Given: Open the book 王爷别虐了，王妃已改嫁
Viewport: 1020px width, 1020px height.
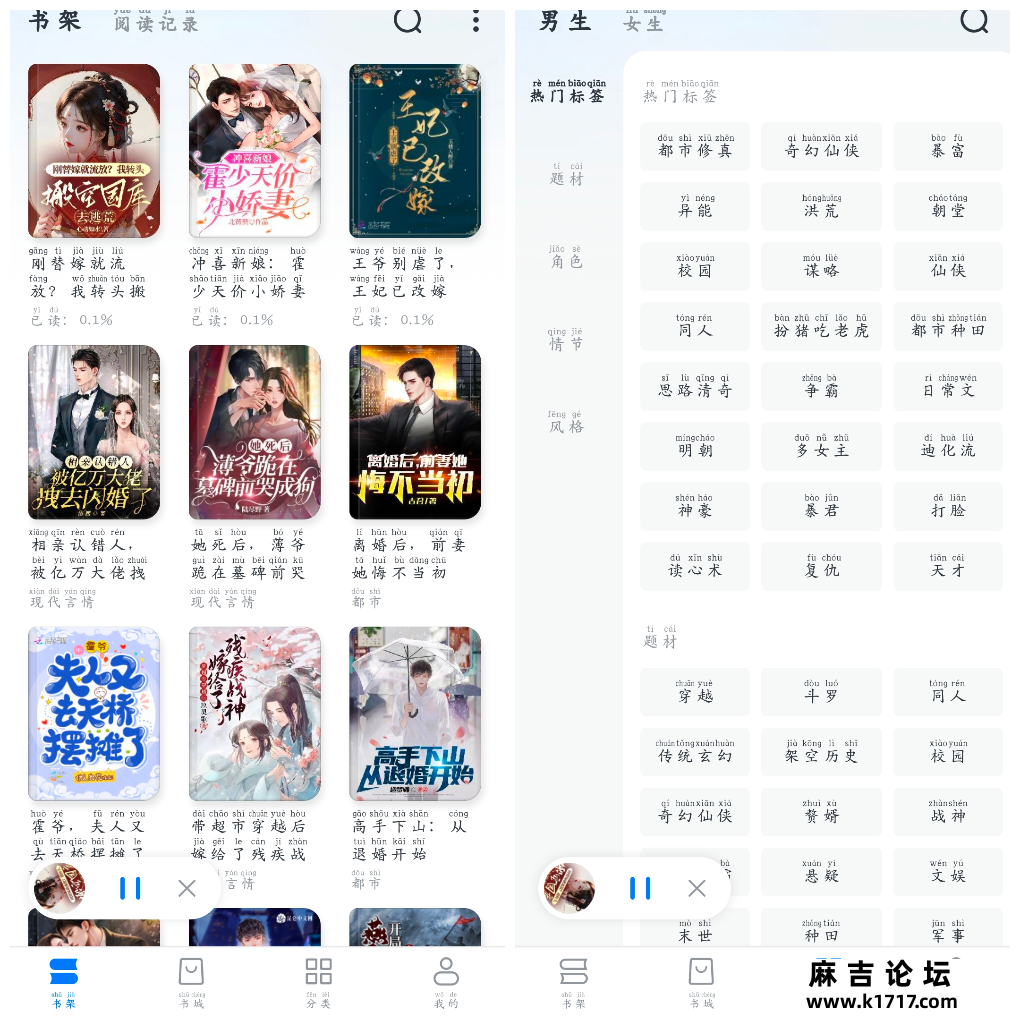Looking at the screenshot, I should (414, 150).
